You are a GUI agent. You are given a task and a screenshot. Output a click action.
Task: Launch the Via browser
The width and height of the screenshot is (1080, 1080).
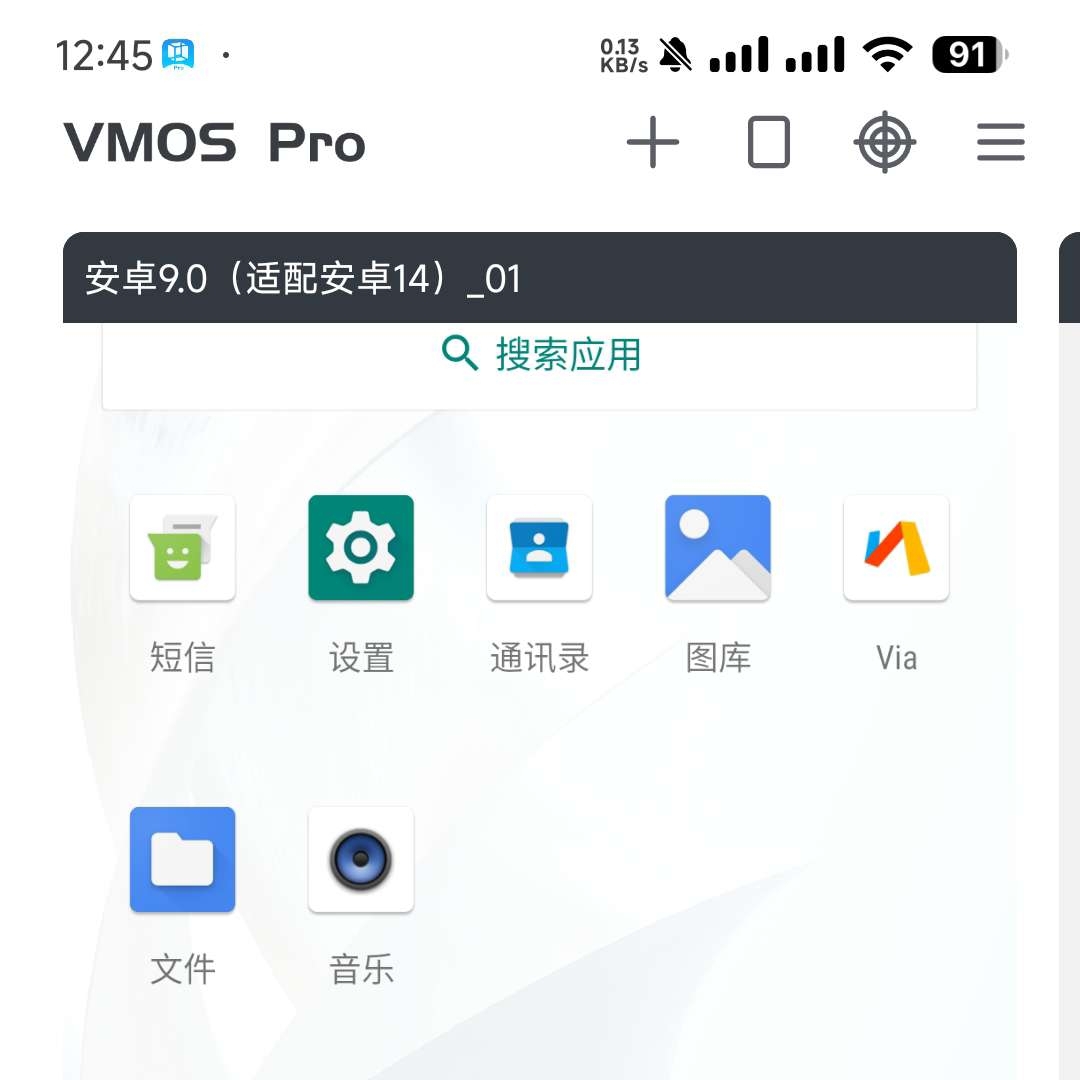(x=896, y=548)
